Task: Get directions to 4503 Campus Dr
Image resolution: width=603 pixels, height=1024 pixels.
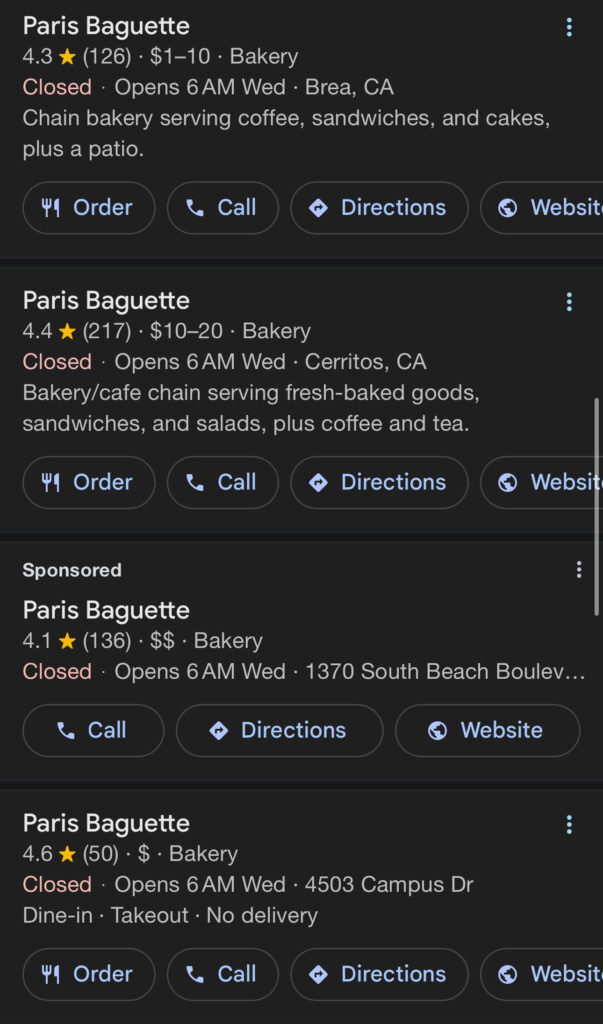Action: pos(380,974)
